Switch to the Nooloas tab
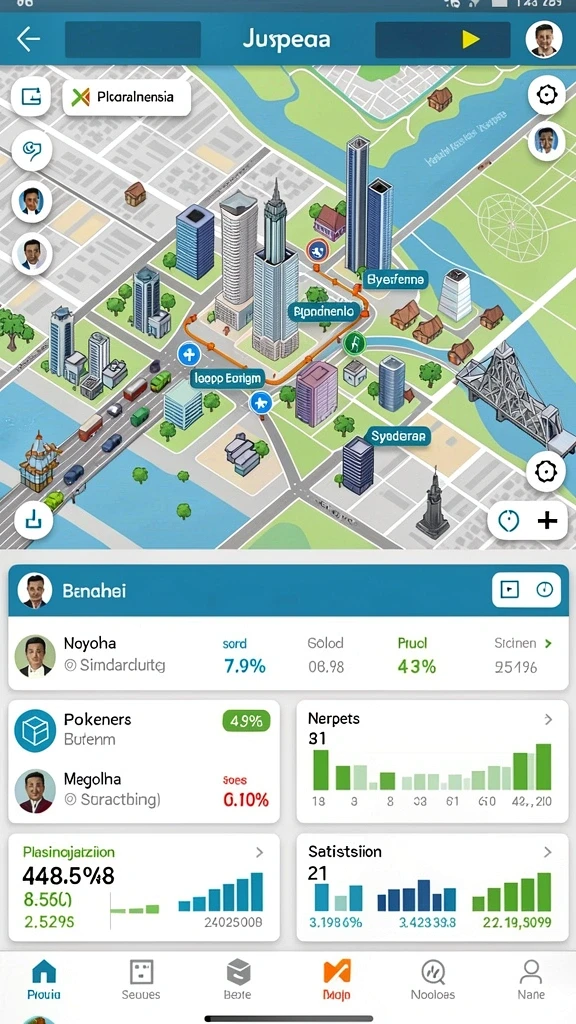The height and width of the screenshot is (1024, 576). (x=433, y=980)
